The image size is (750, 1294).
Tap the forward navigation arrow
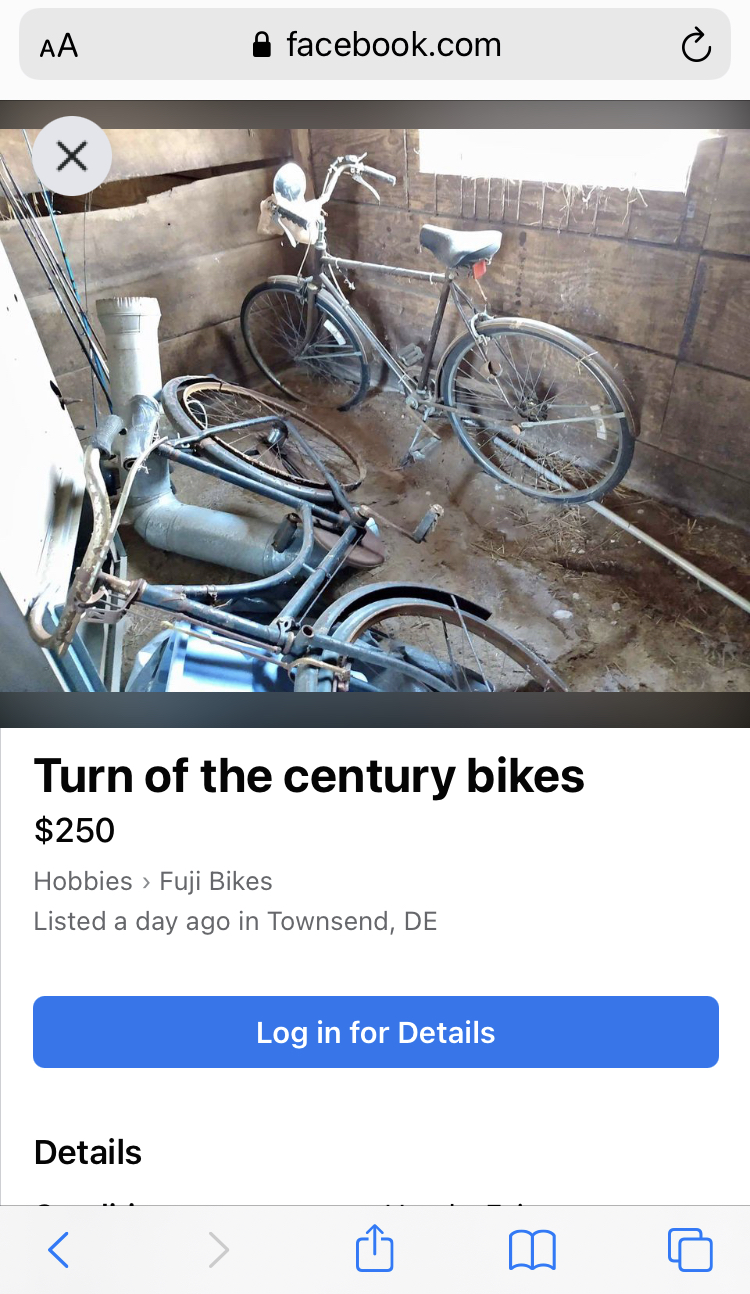click(217, 1249)
